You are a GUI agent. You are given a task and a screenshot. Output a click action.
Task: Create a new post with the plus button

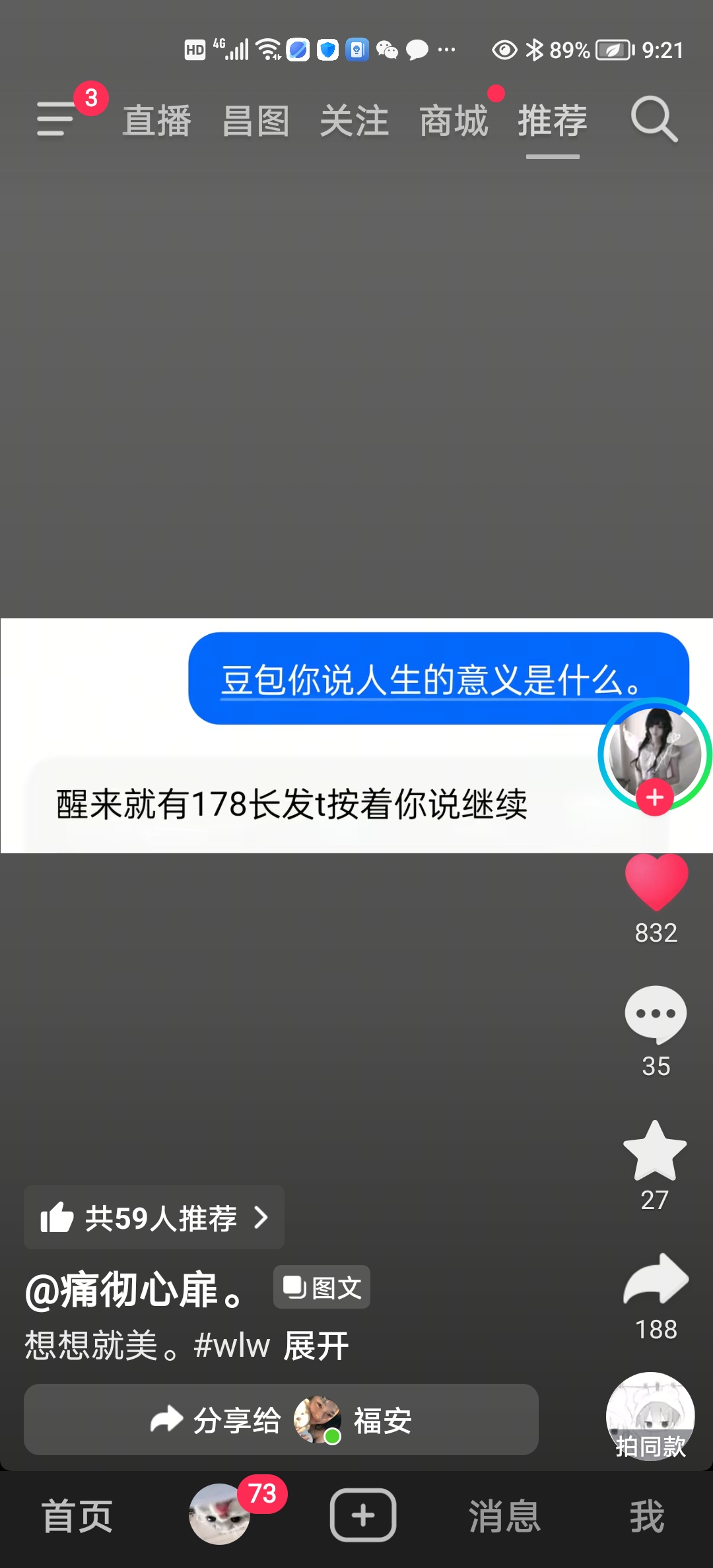tap(363, 1515)
